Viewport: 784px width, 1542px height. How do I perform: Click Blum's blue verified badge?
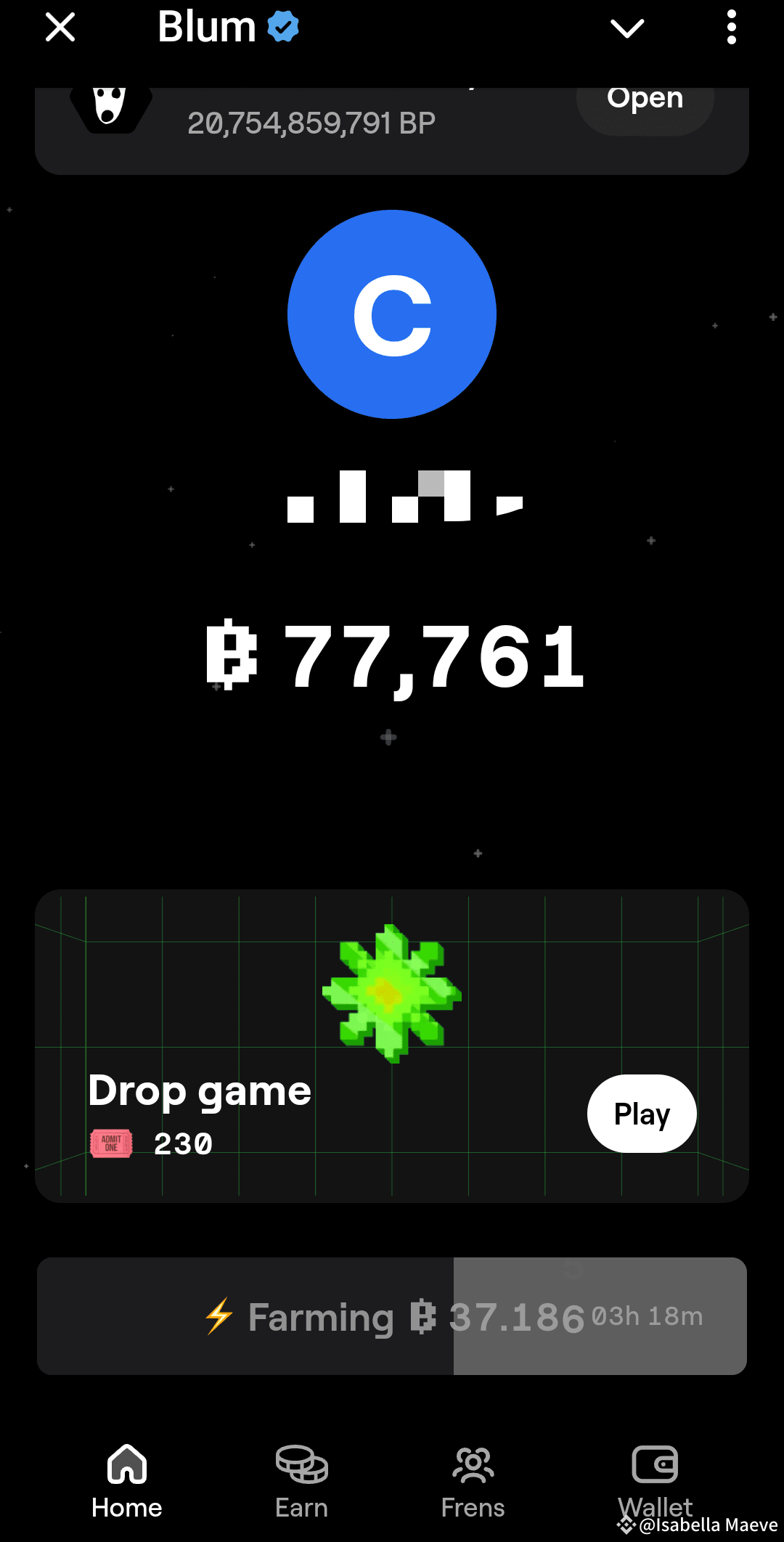[283, 26]
